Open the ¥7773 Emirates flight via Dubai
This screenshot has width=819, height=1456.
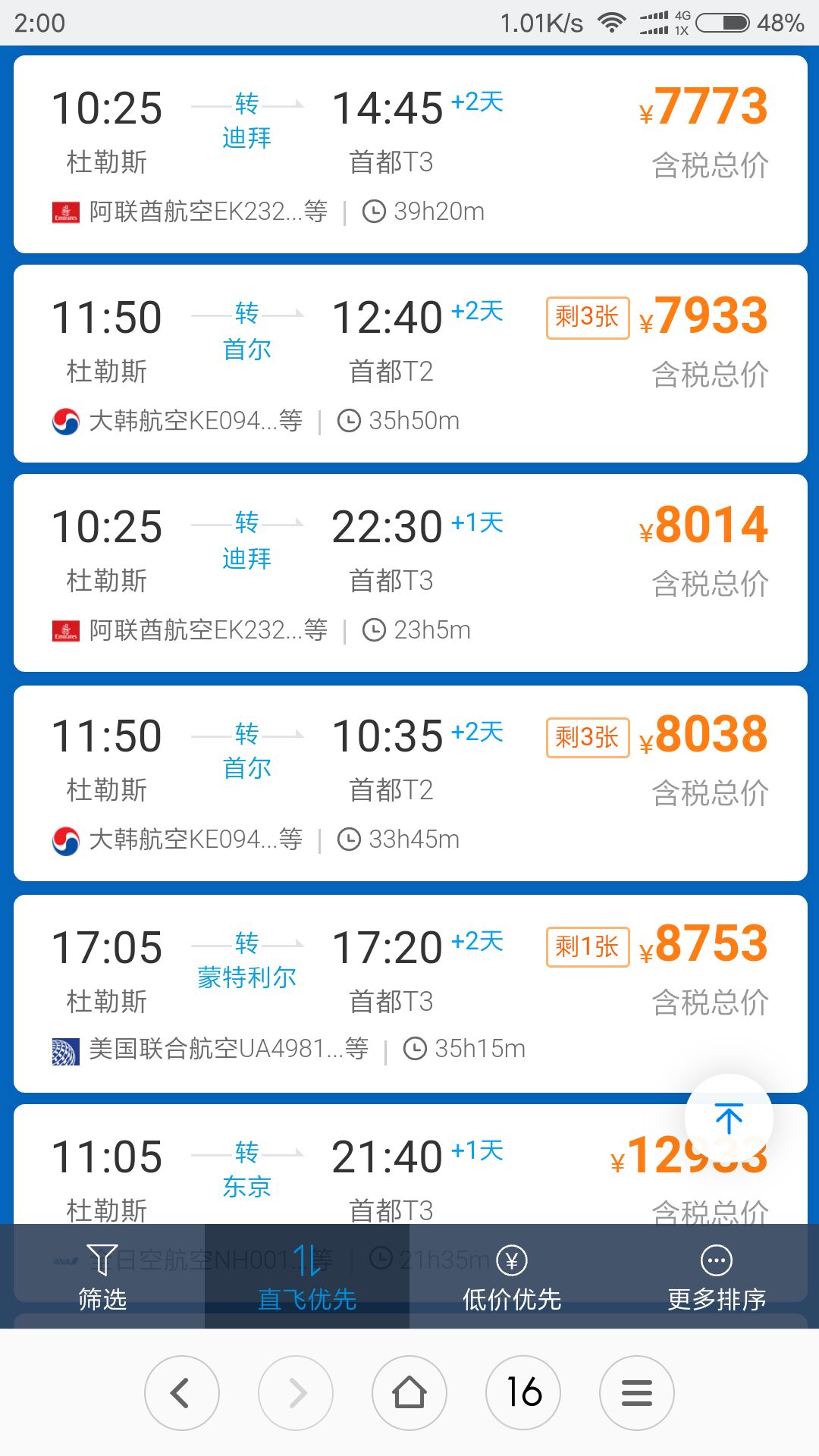(410, 154)
